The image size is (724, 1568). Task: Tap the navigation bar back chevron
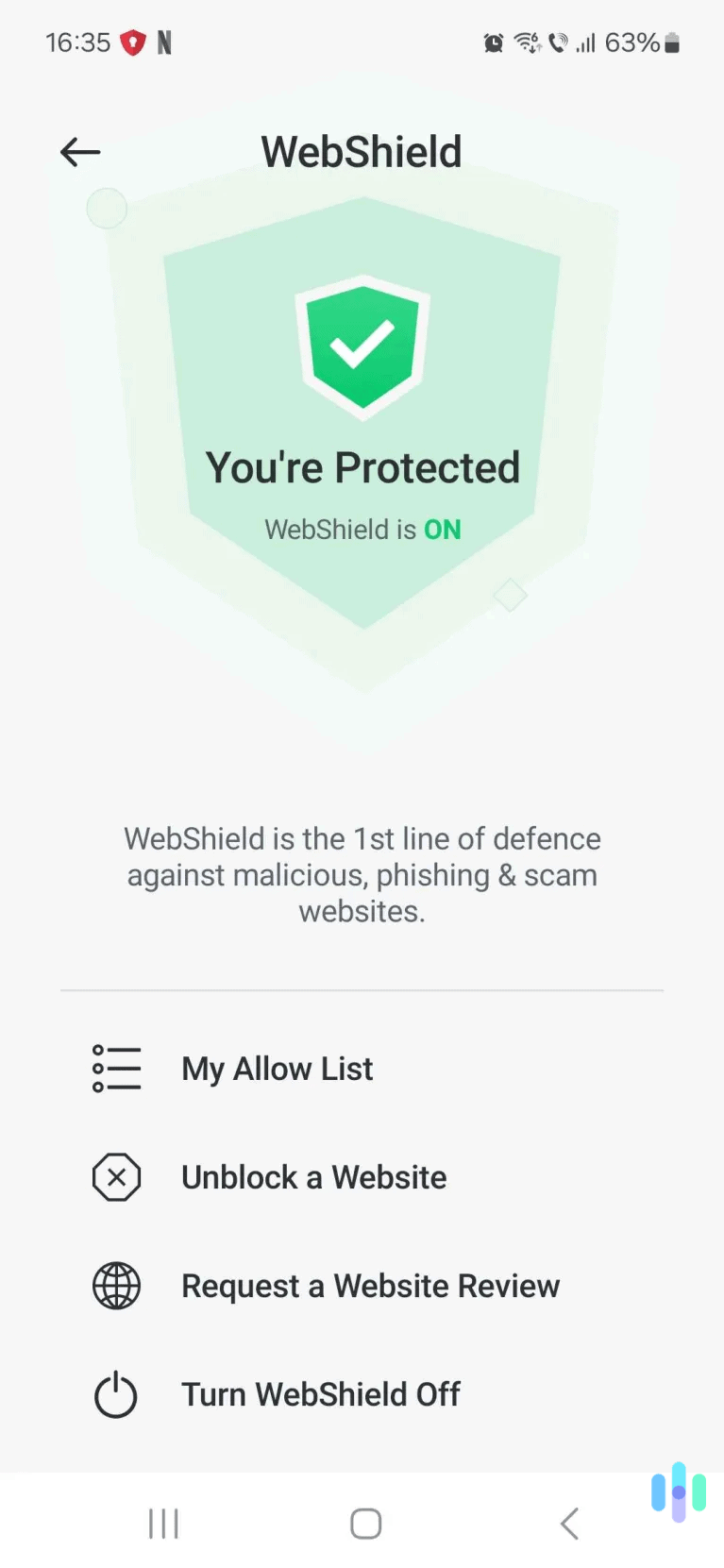tap(568, 1522)
